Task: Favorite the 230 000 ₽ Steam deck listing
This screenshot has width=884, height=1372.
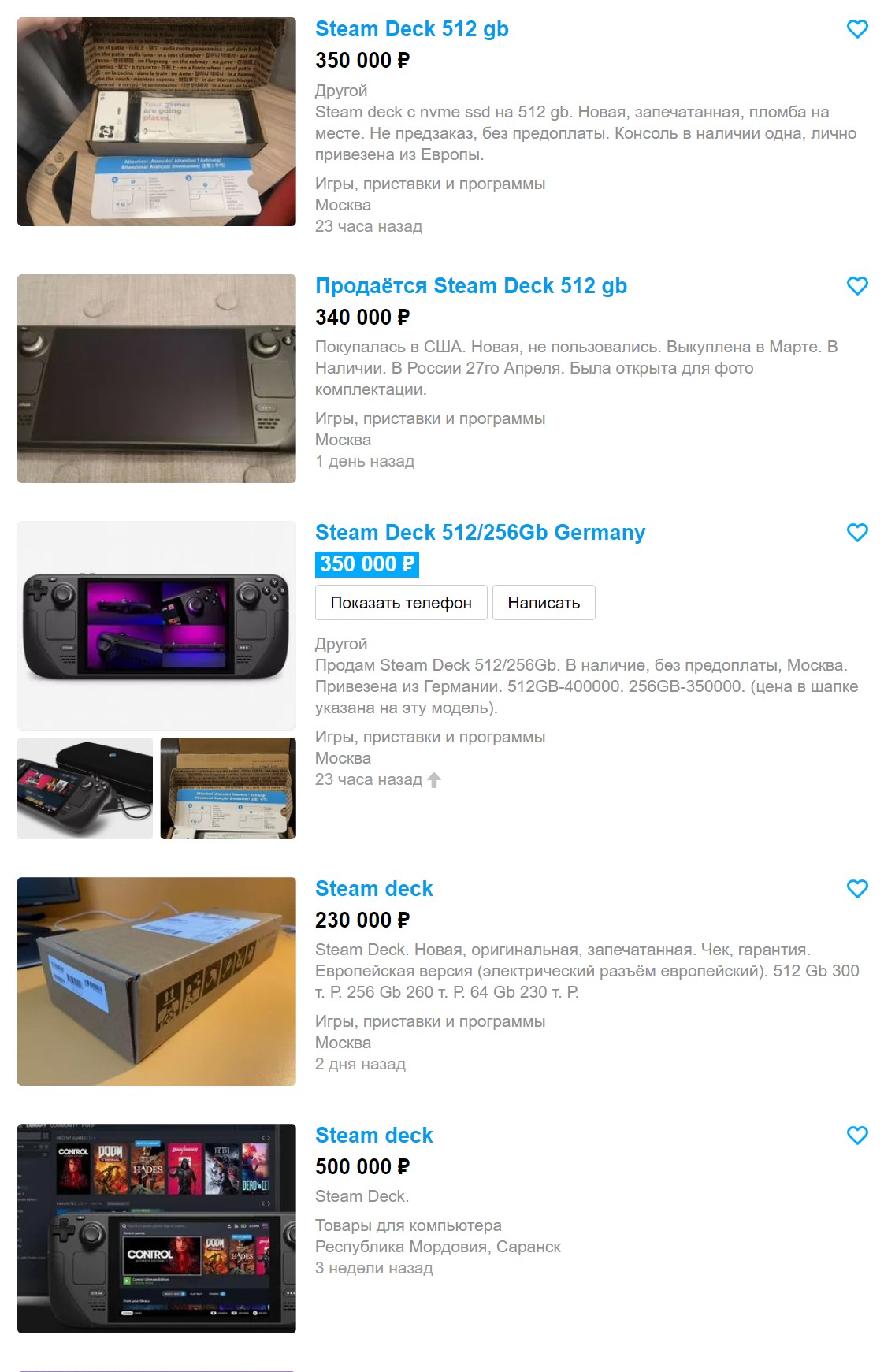Action: (x=857, y=889)
